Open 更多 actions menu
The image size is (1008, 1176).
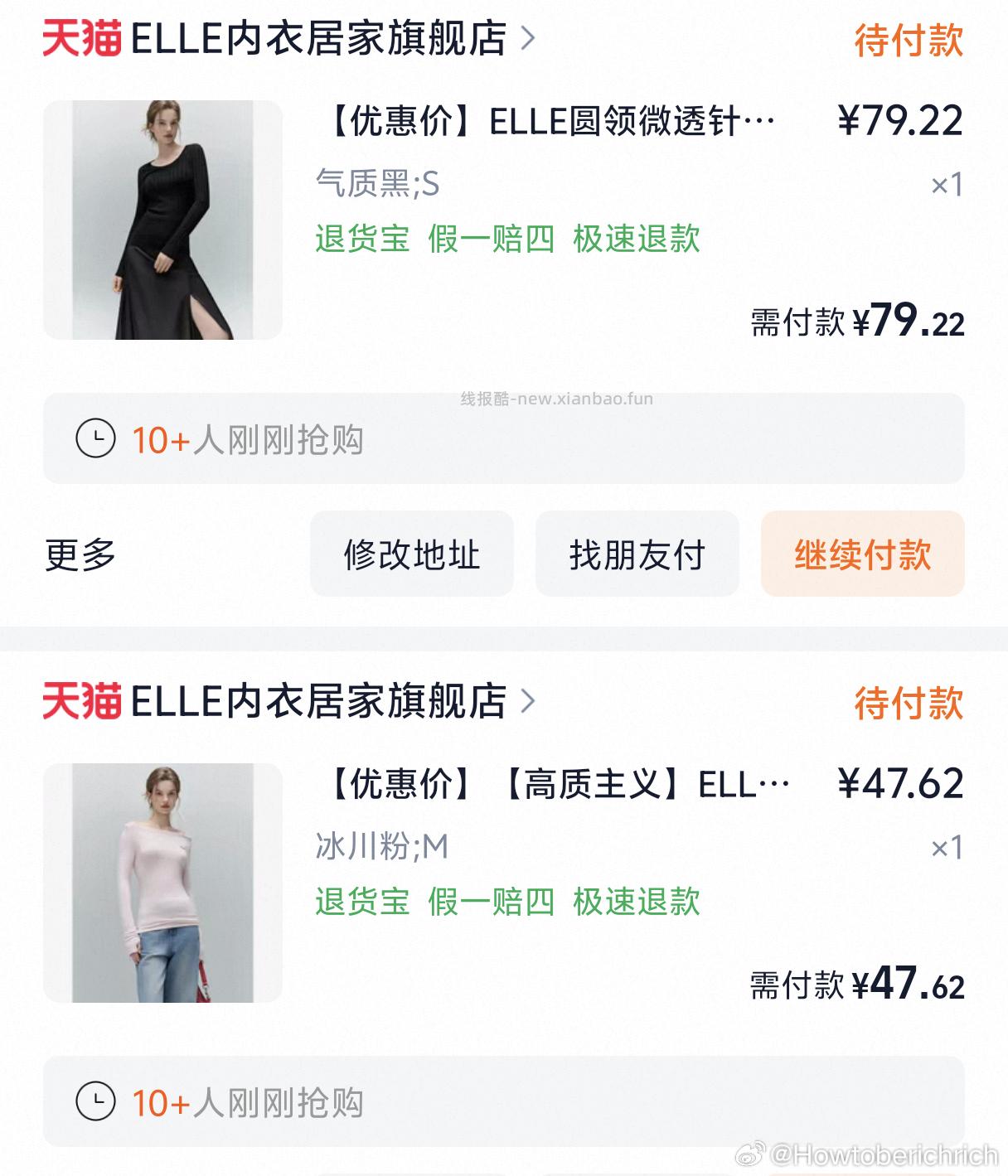click(x=83, y=554)
